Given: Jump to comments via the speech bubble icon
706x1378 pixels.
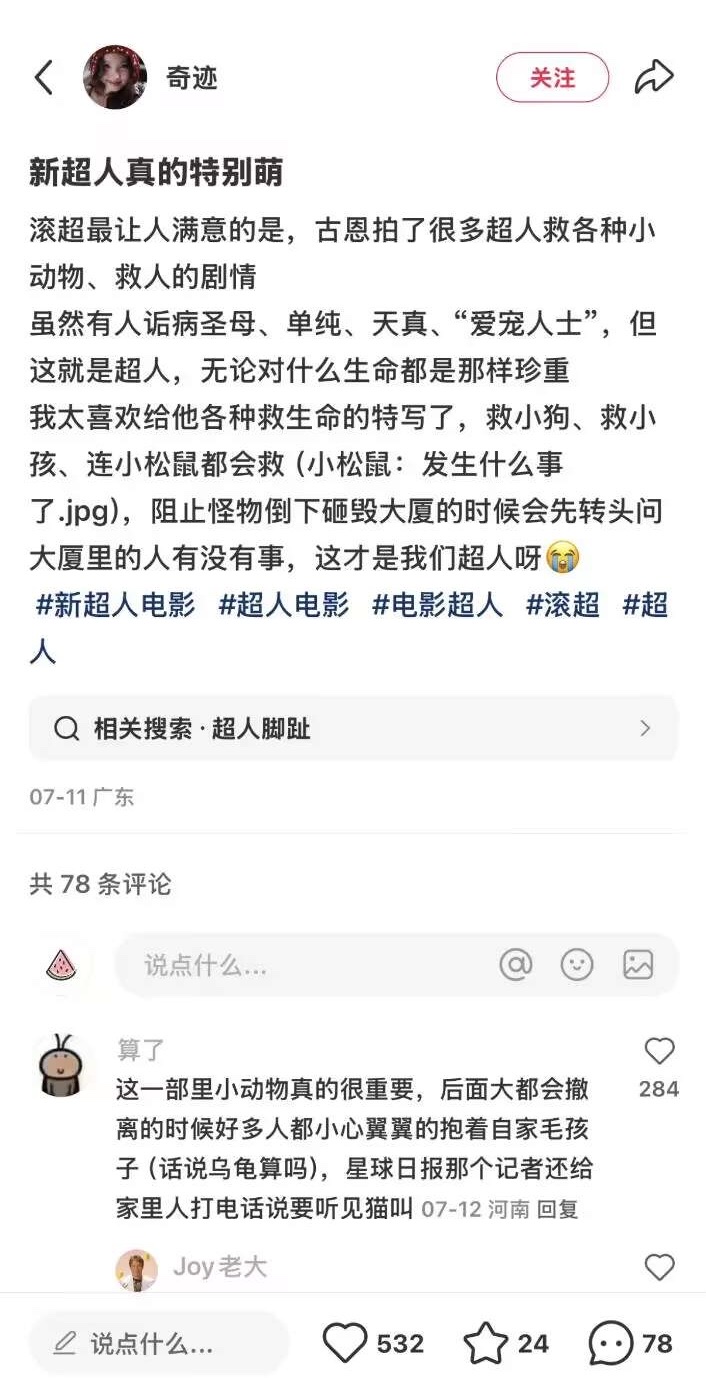Looking at the screenshot, I should tap(610, 1344).
